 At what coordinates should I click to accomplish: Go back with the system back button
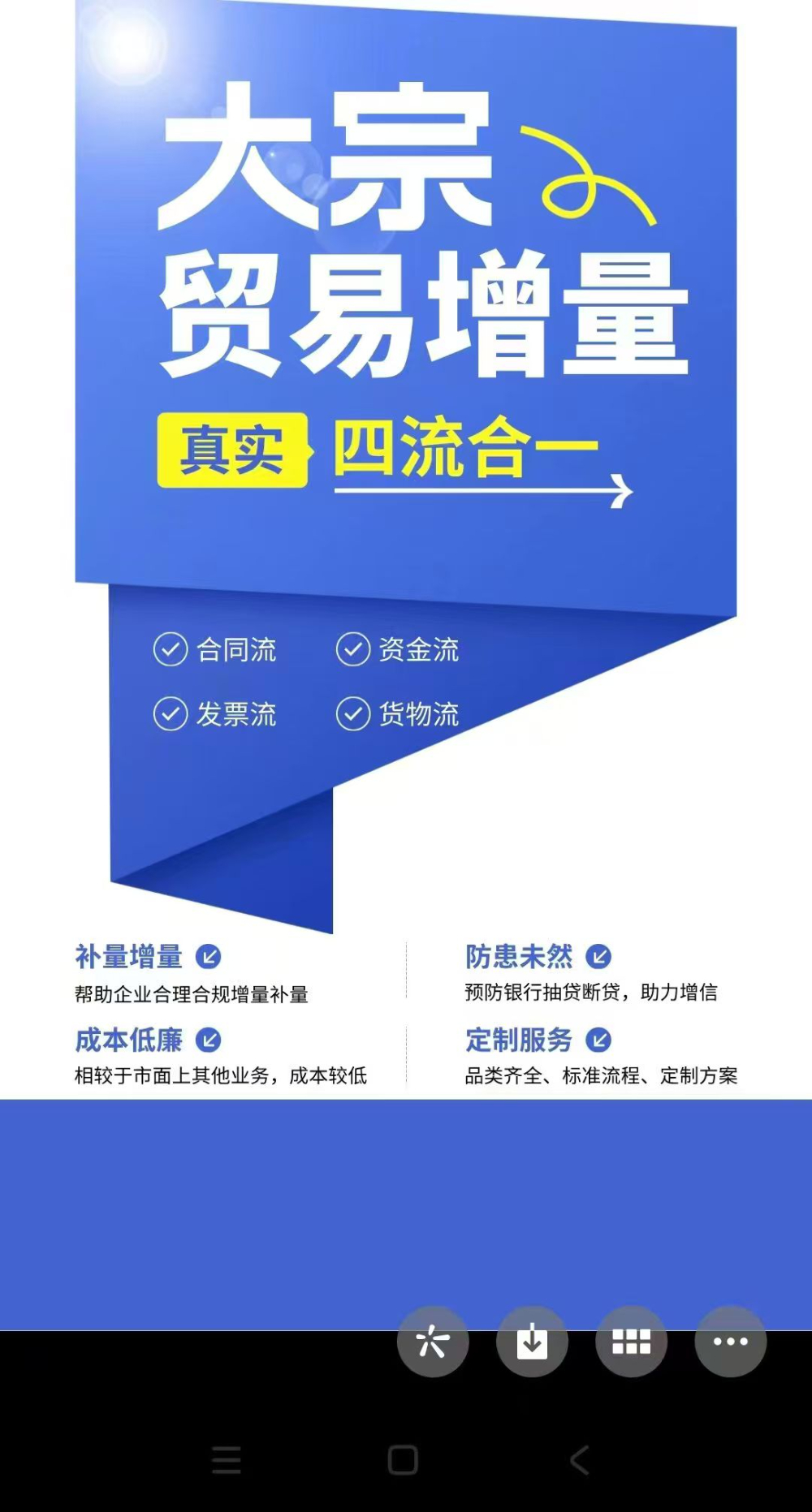click(579, 1460)
